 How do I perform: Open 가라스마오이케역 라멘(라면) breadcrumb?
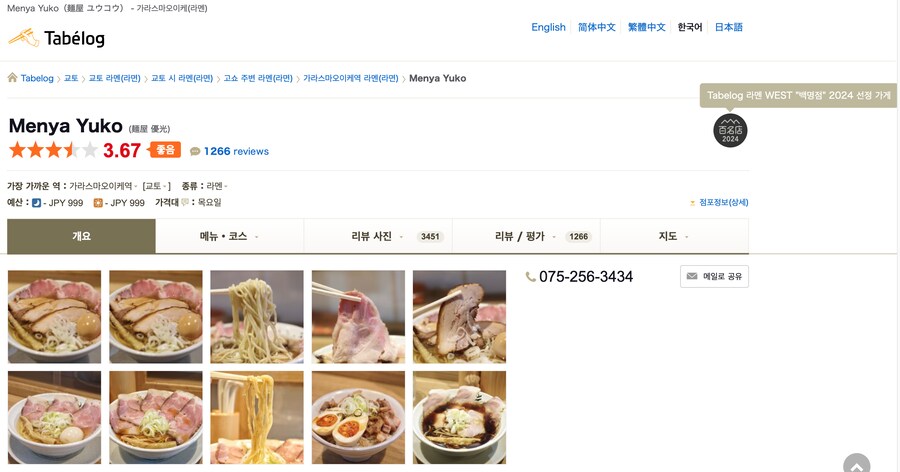350,78
